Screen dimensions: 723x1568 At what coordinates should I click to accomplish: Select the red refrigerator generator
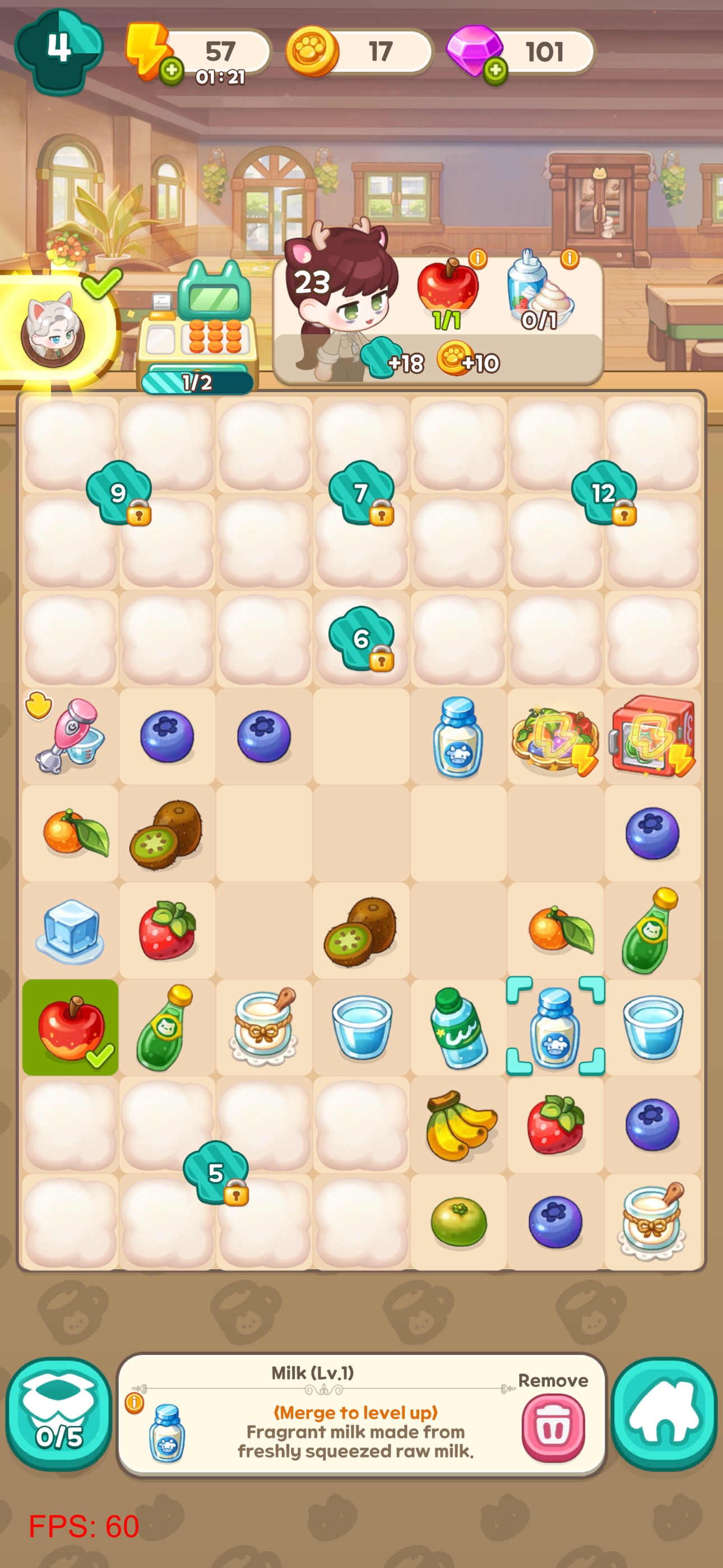[x=652, y=736]
